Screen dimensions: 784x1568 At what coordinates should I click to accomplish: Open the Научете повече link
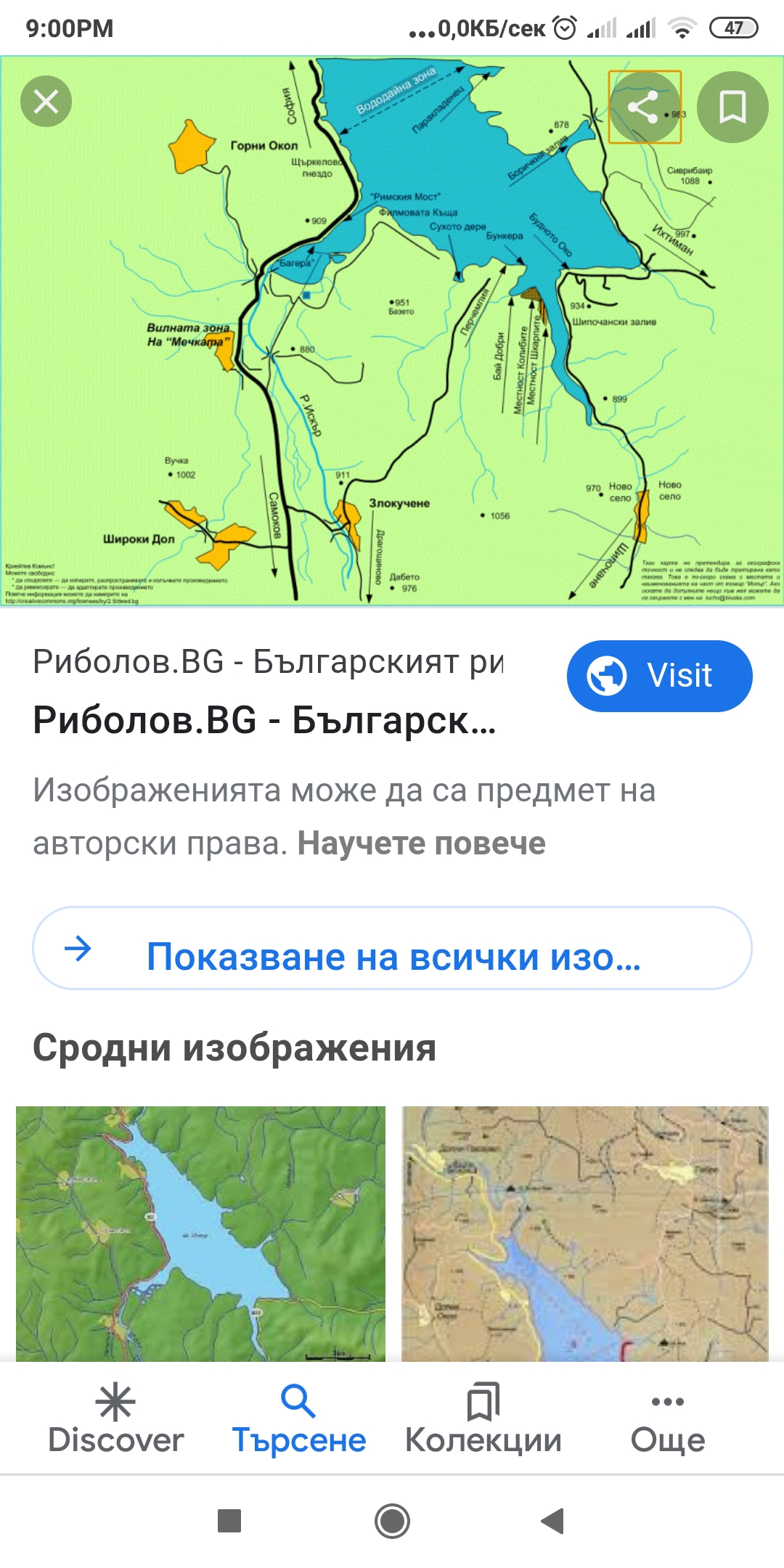click(421, 844)
